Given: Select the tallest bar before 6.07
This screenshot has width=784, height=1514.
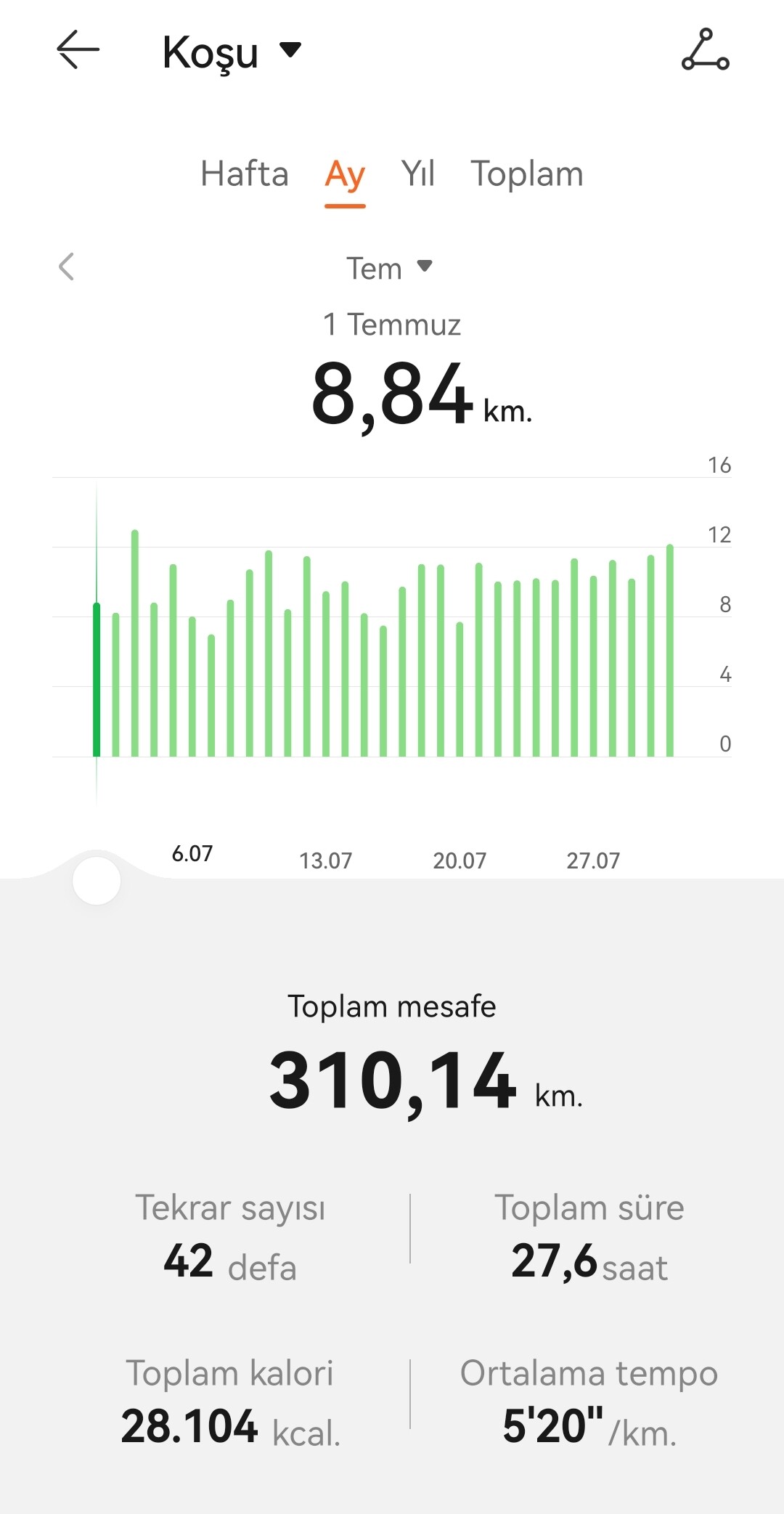Looking at the screenshot, I should 135,643.
